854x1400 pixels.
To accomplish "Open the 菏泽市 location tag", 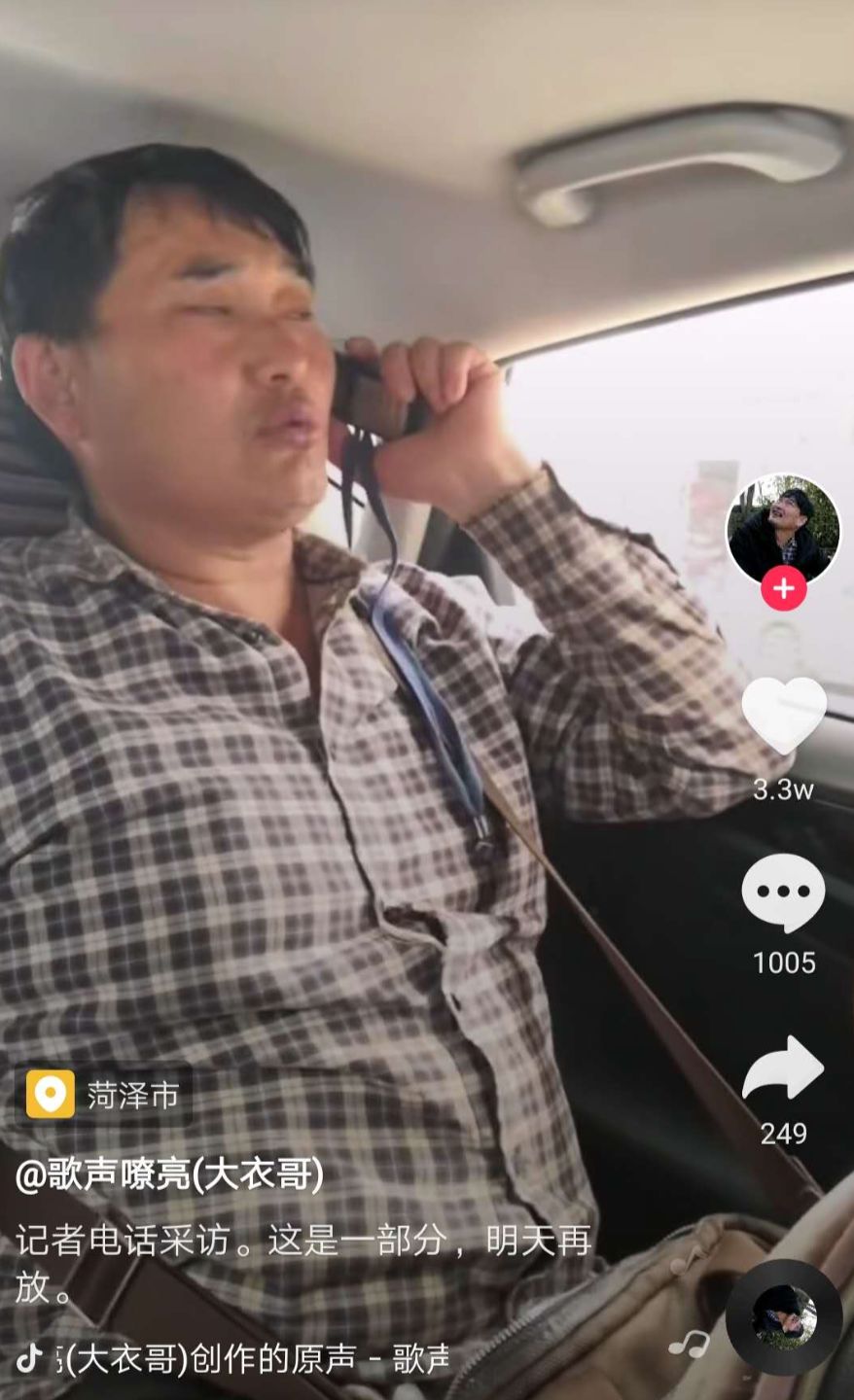I will [x=105, y=1096].
